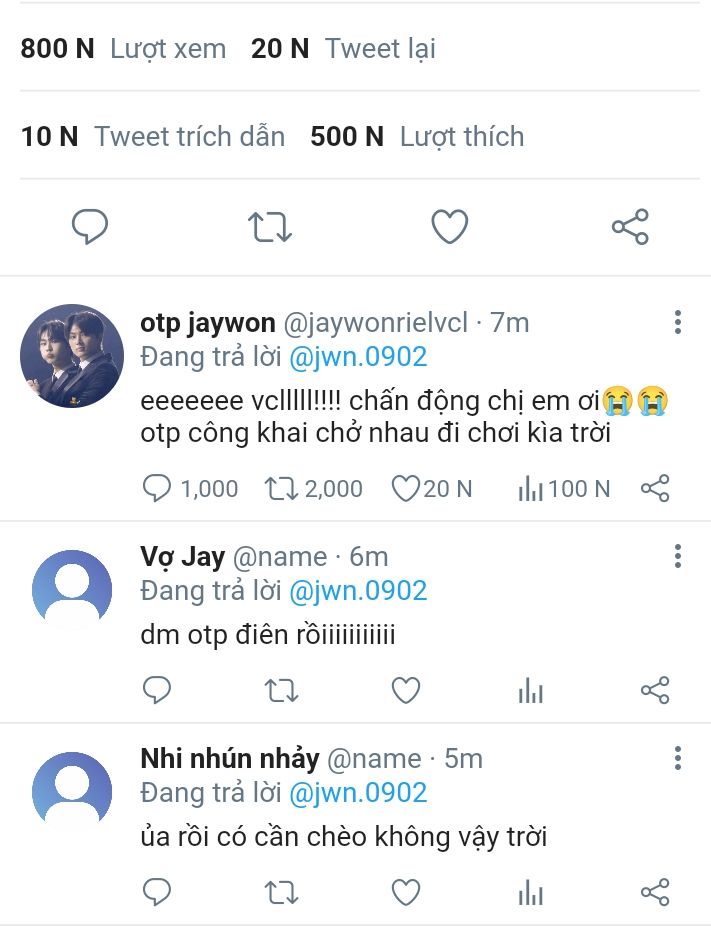This screenshot has width=711, height=926.
Task: Retweet otp jaywon's reply
Action: click(x=279, y=488)
